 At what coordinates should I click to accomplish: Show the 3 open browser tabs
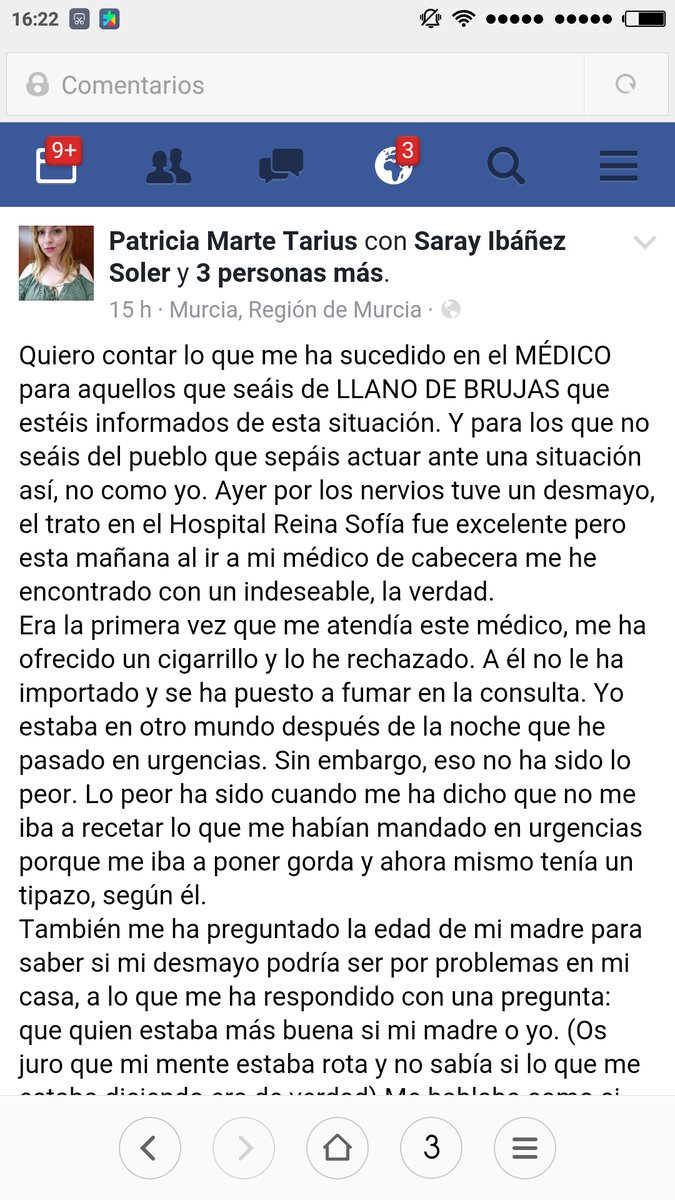[x=431, y=1147]
